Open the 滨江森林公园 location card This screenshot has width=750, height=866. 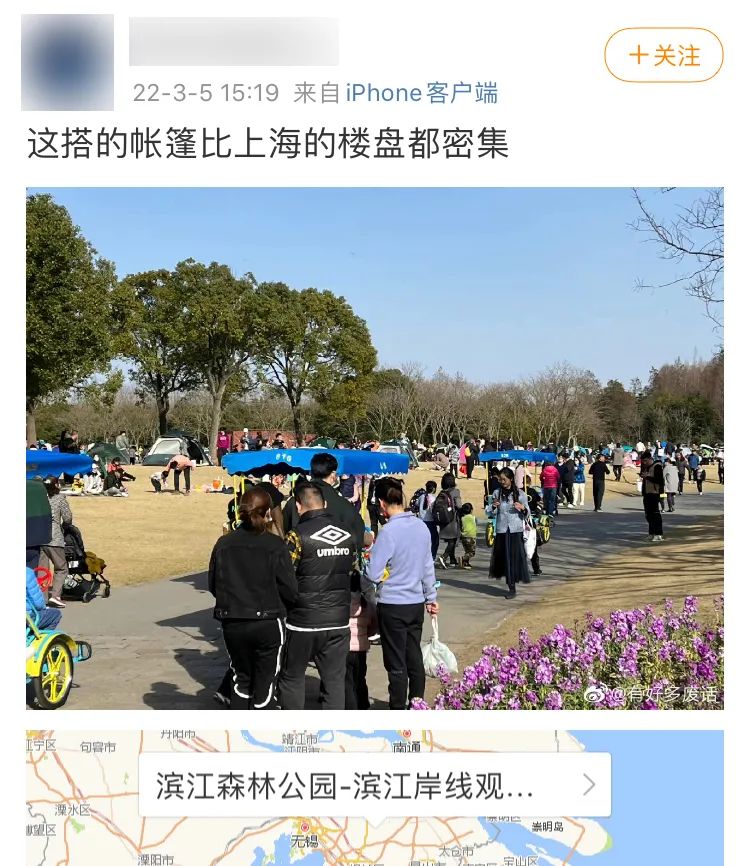[374, 785]
